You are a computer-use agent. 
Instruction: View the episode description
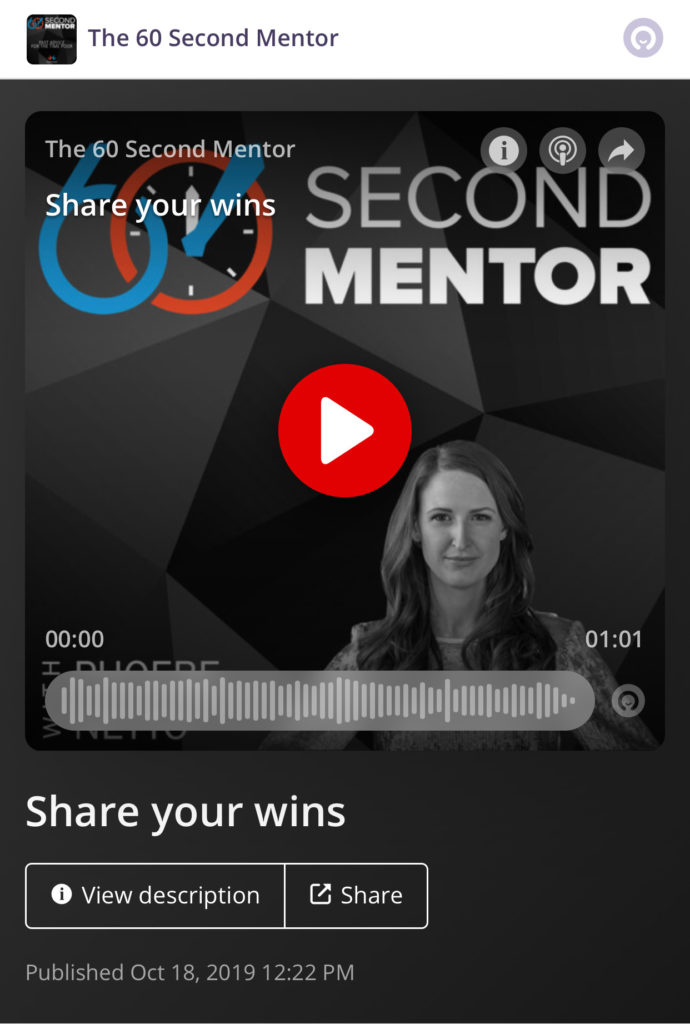pyautogui.click(x=156, y=895)
